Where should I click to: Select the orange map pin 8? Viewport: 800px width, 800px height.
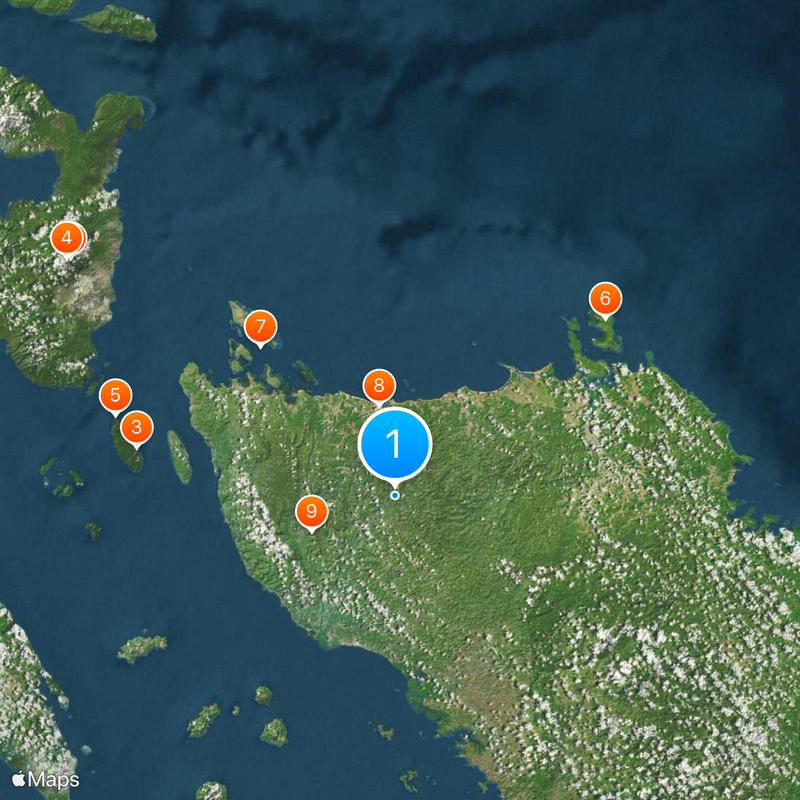click(x=378, y=385)
